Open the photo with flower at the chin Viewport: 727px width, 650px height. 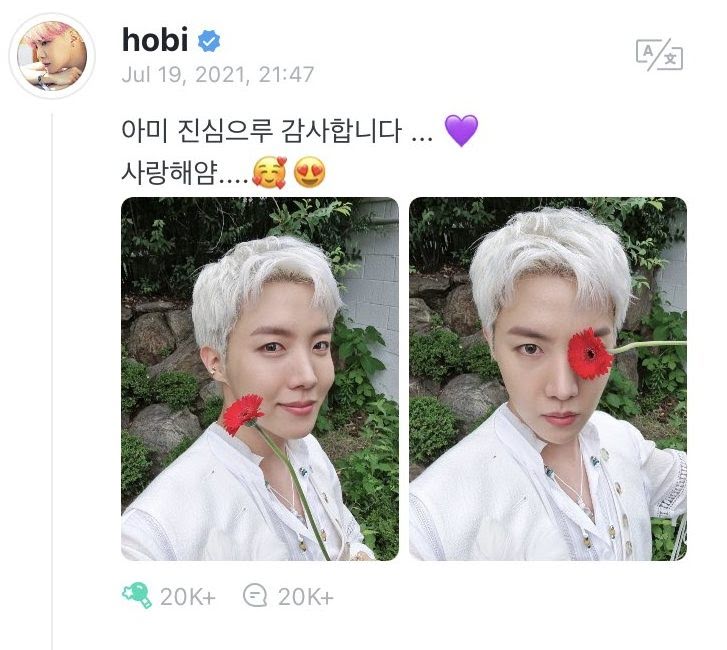(260, 379)
